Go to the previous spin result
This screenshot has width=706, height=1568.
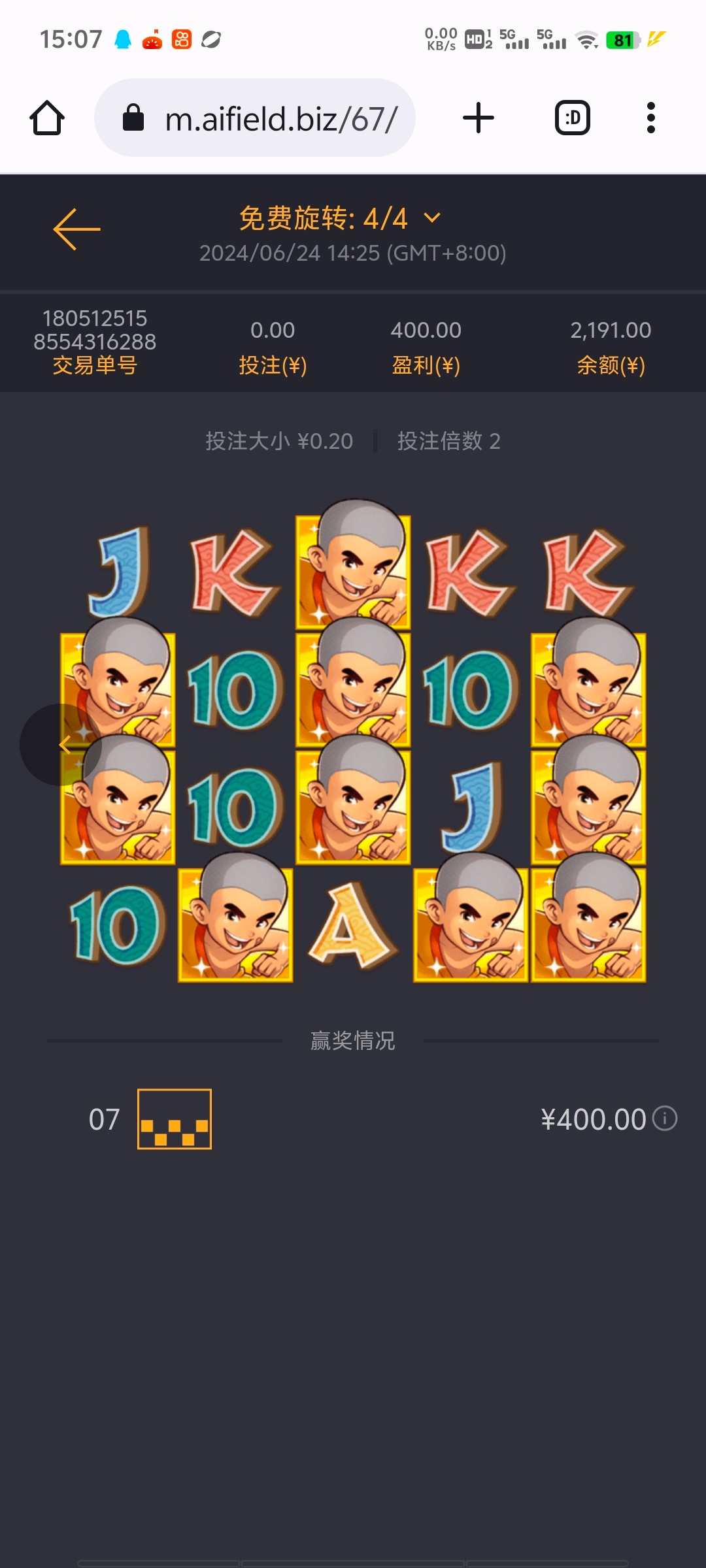tap(62, 745)
